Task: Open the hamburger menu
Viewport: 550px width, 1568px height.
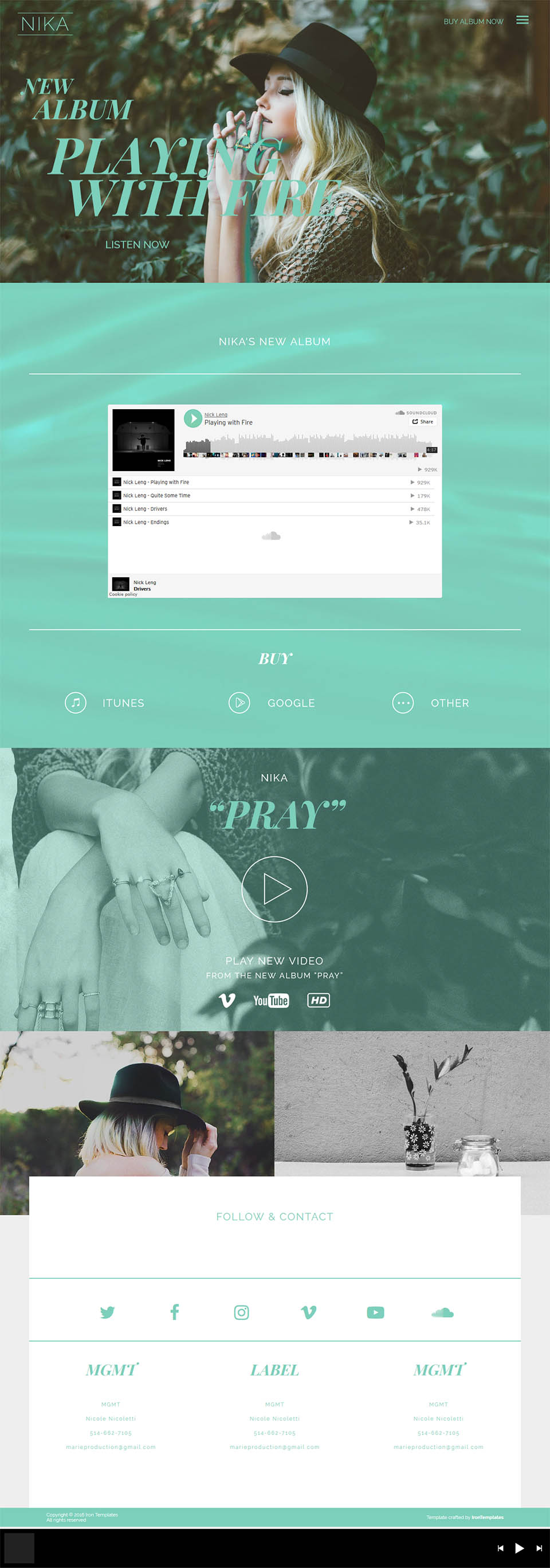Action: (522, 20)
